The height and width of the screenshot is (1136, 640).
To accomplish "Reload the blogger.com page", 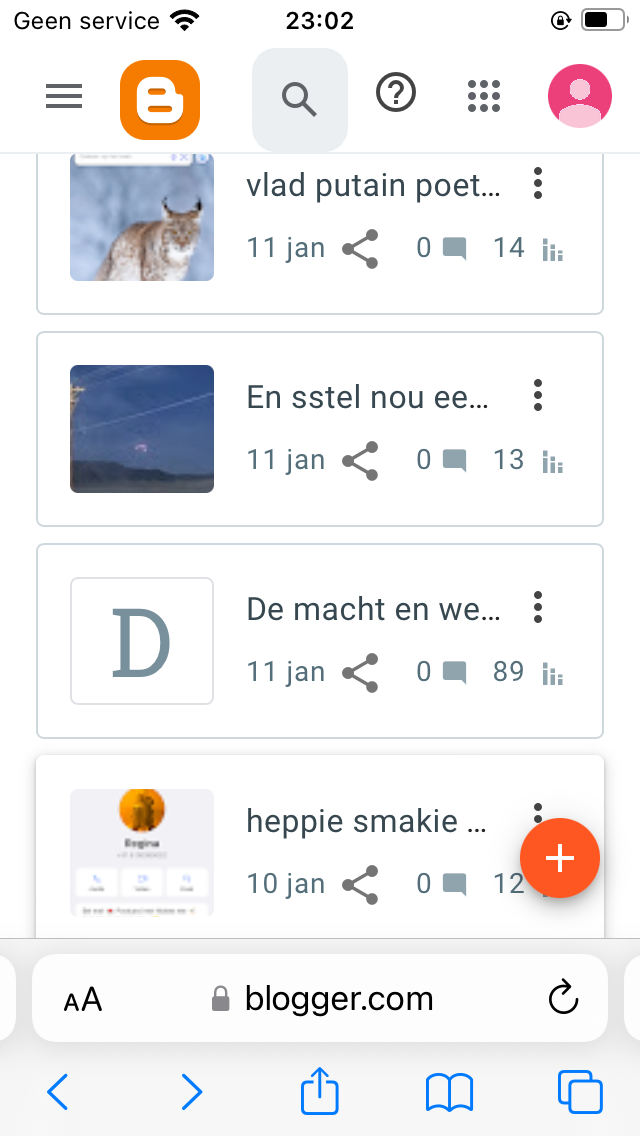I will coord(565,998).
